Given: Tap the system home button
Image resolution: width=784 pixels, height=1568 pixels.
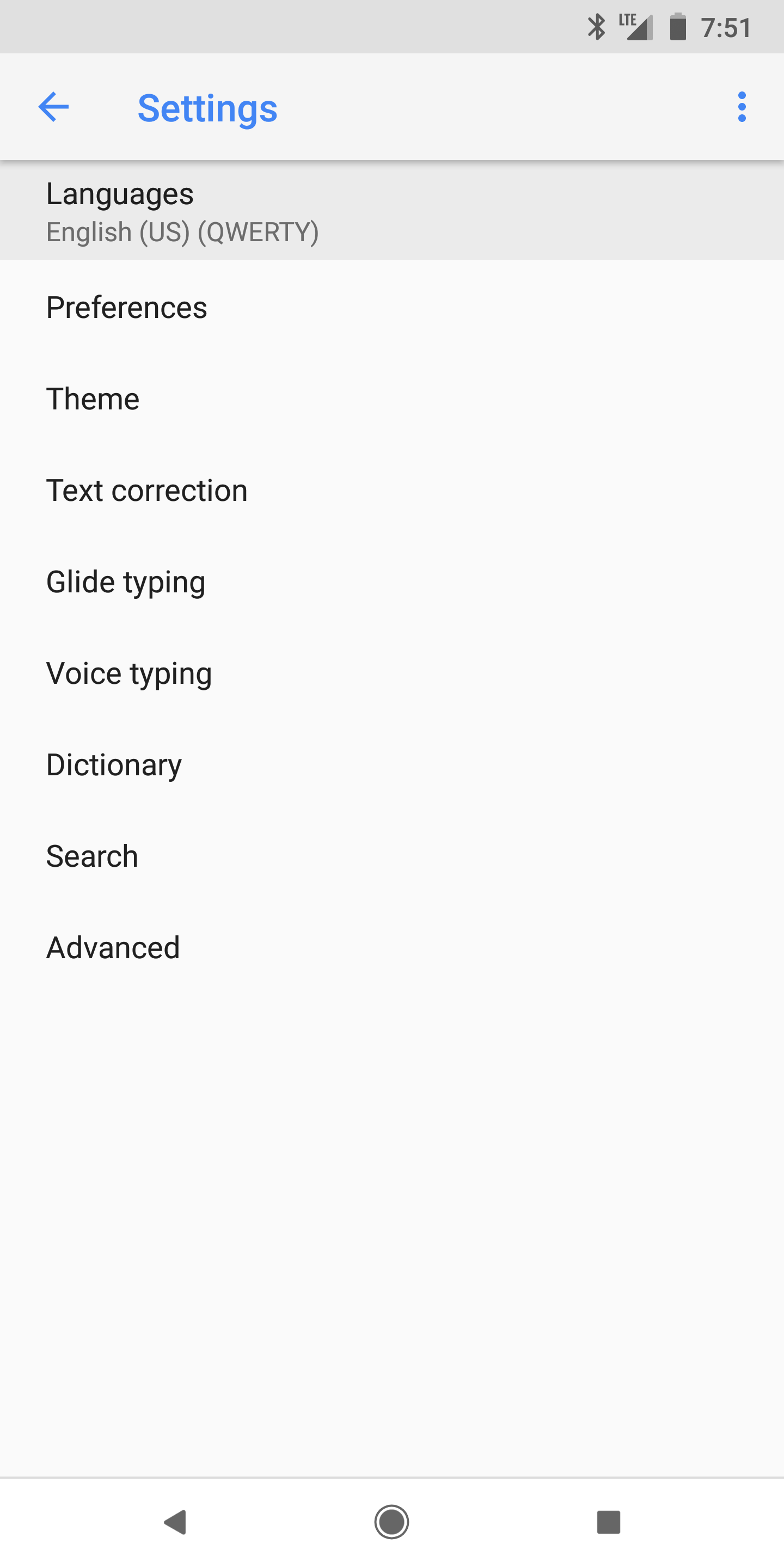Looking at the screenshot, I should pyautogui.click(x=391, y=1522).
